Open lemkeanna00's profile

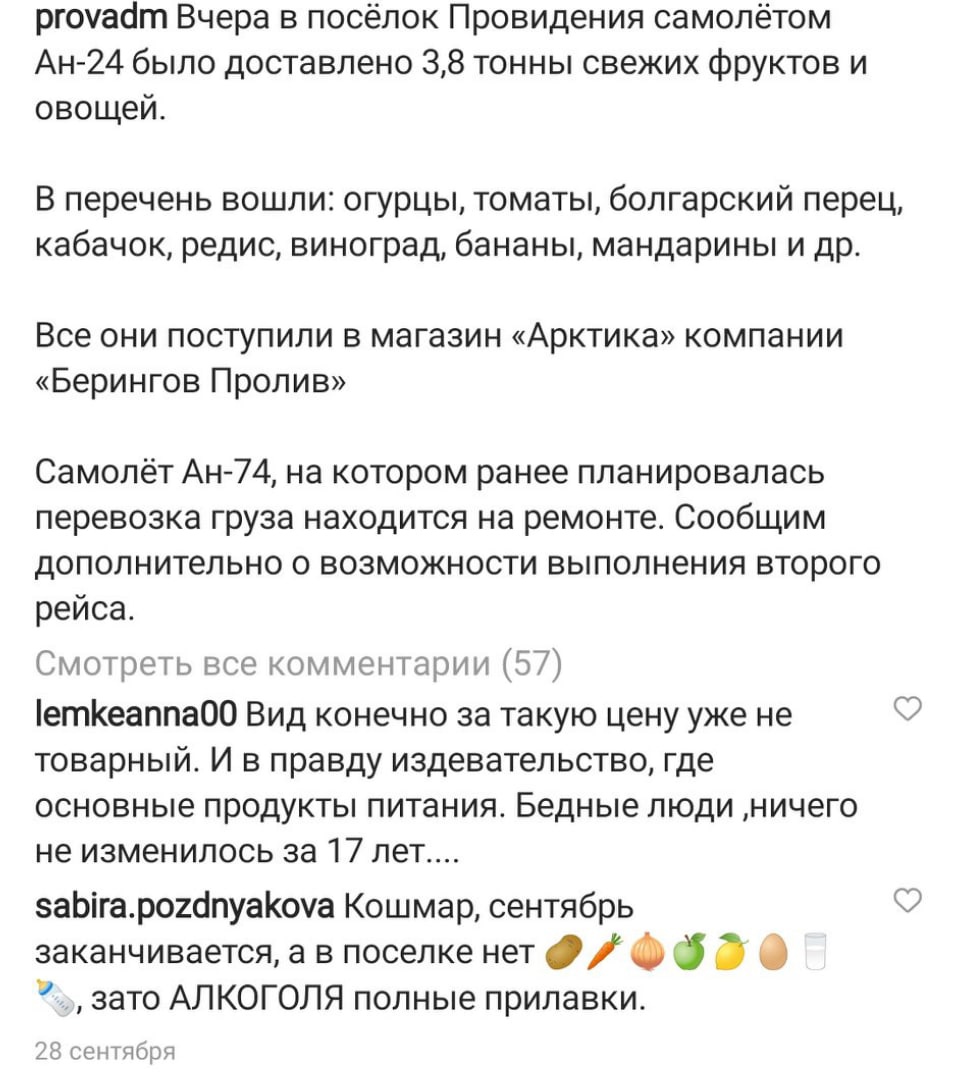point(135,715)
